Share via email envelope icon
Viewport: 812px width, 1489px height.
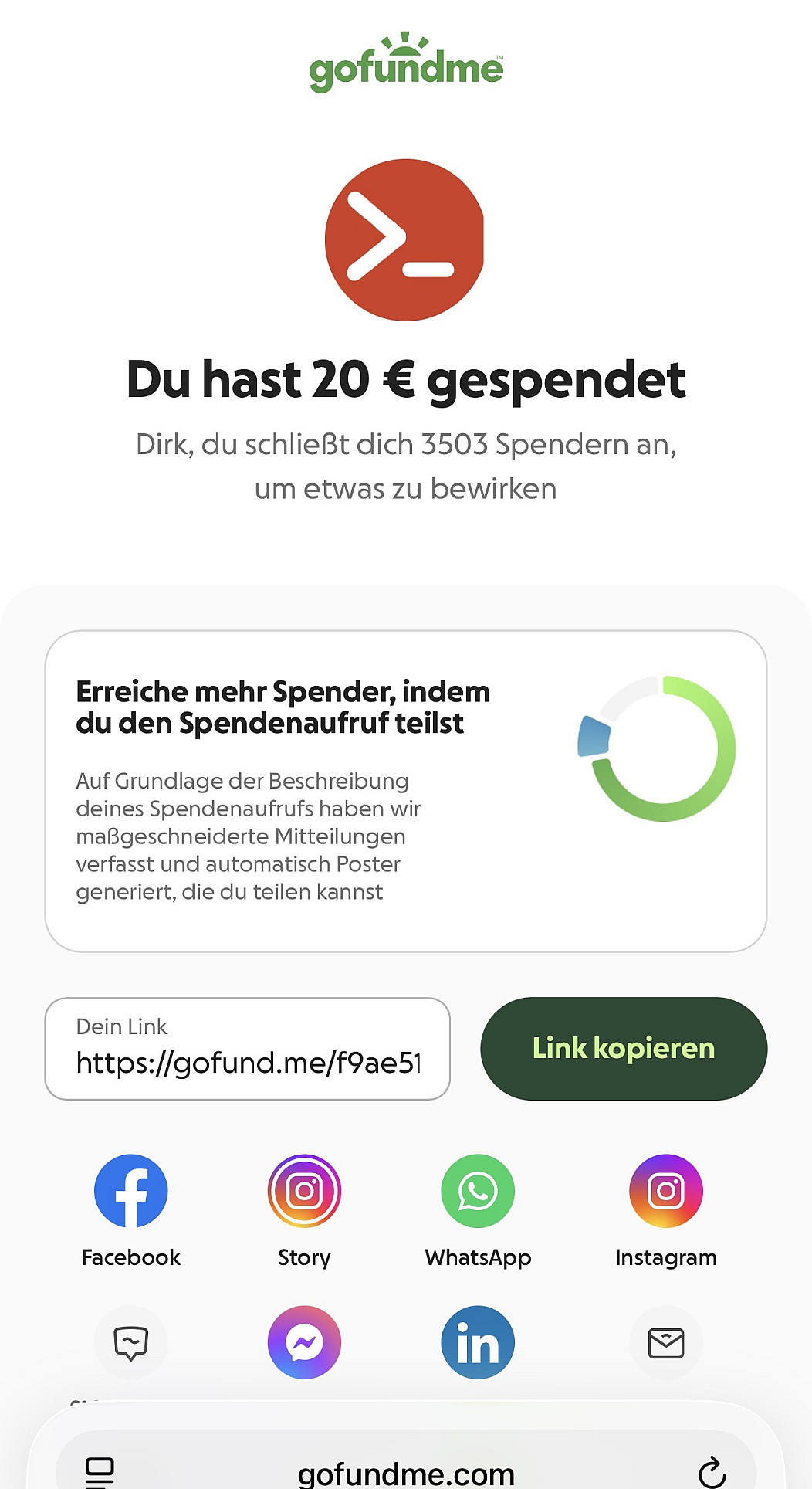(x=665, y=1342)
